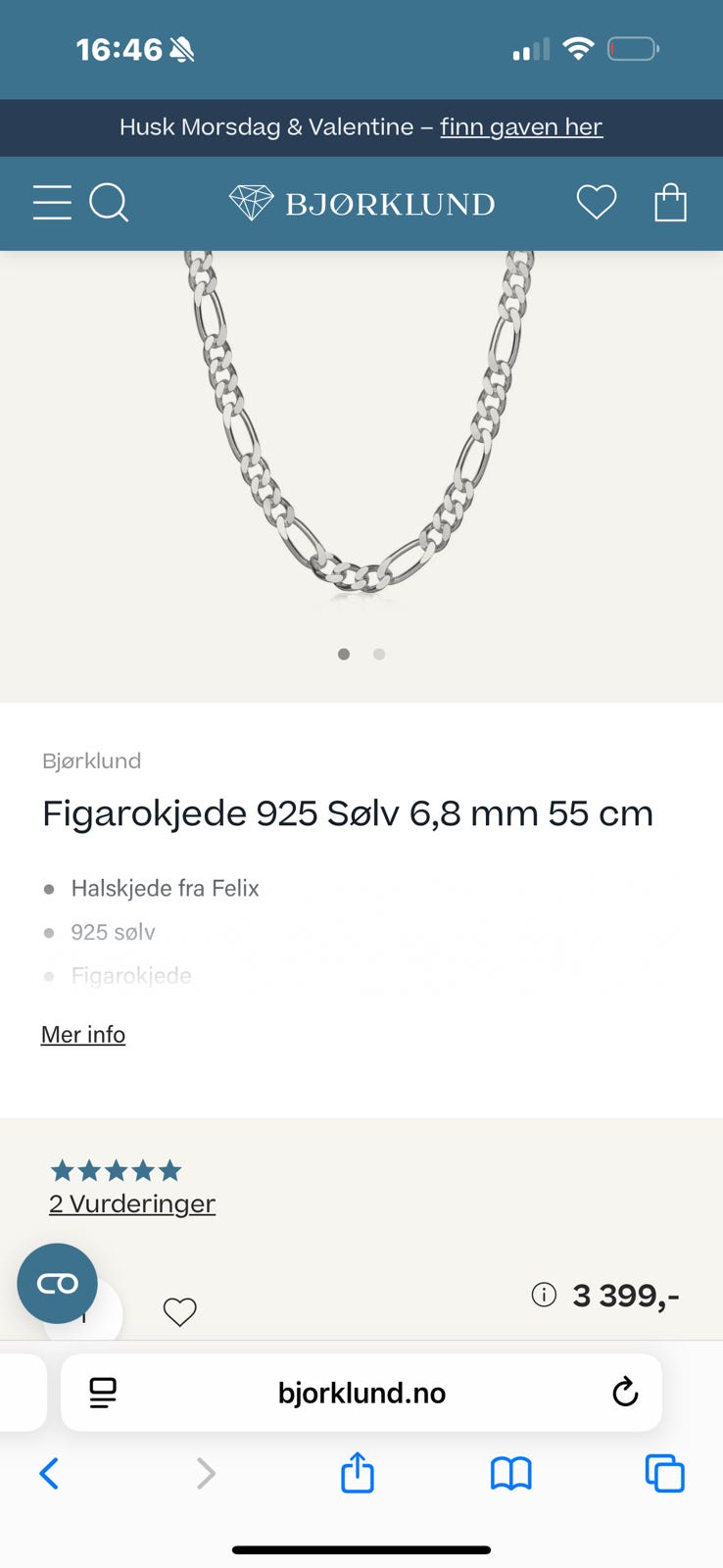
Task: Open the hamburger navigation menu
Action: tap(52, 203)
